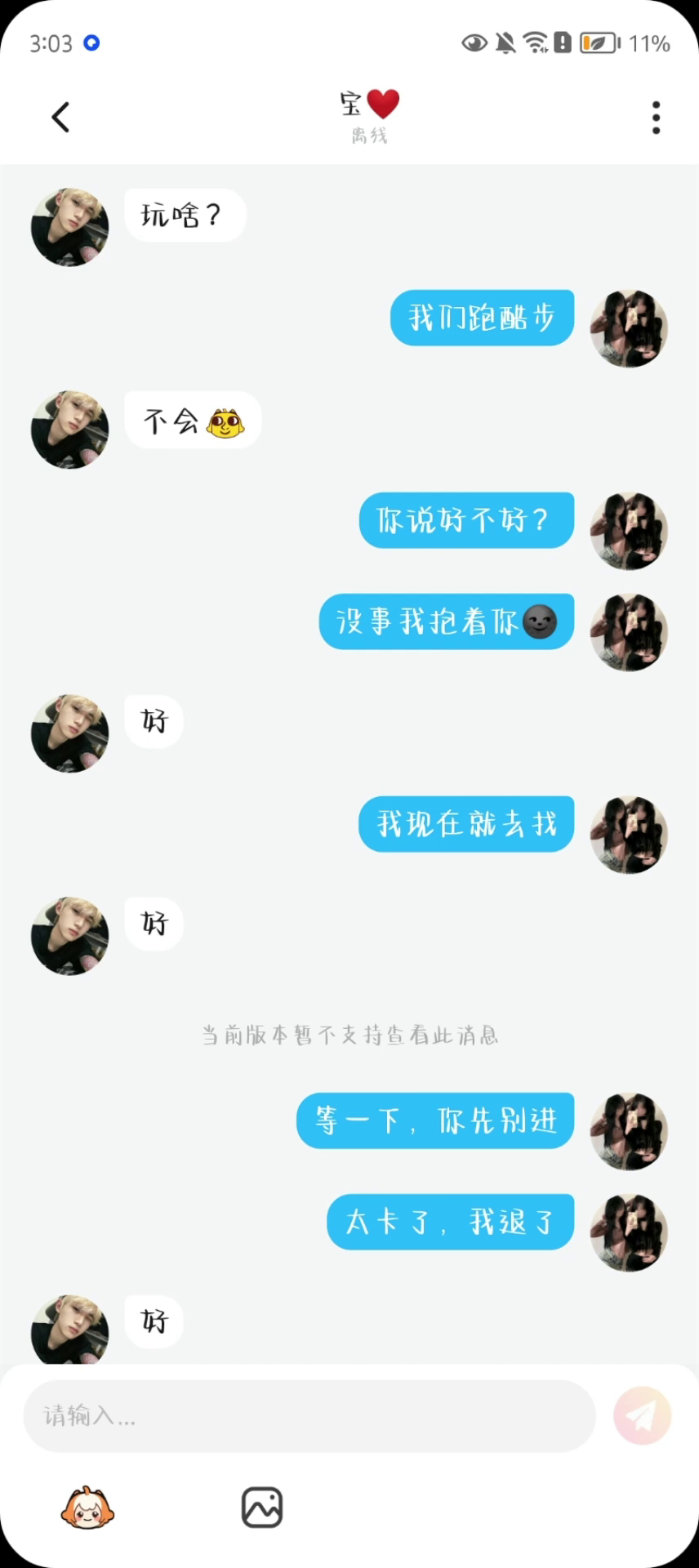View my avatar next to 我们跑酷步
This screenshot has height=1568, width=699.
click(629, 328)
